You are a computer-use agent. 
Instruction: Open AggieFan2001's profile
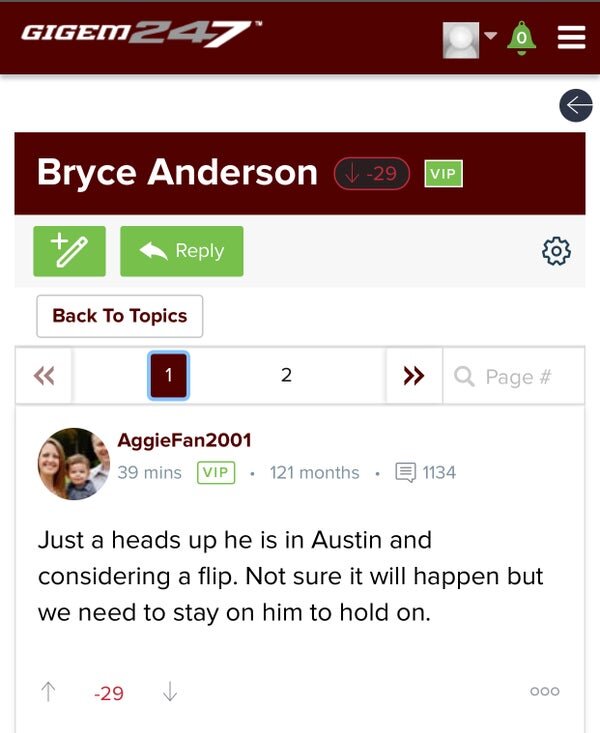point(184,440)
